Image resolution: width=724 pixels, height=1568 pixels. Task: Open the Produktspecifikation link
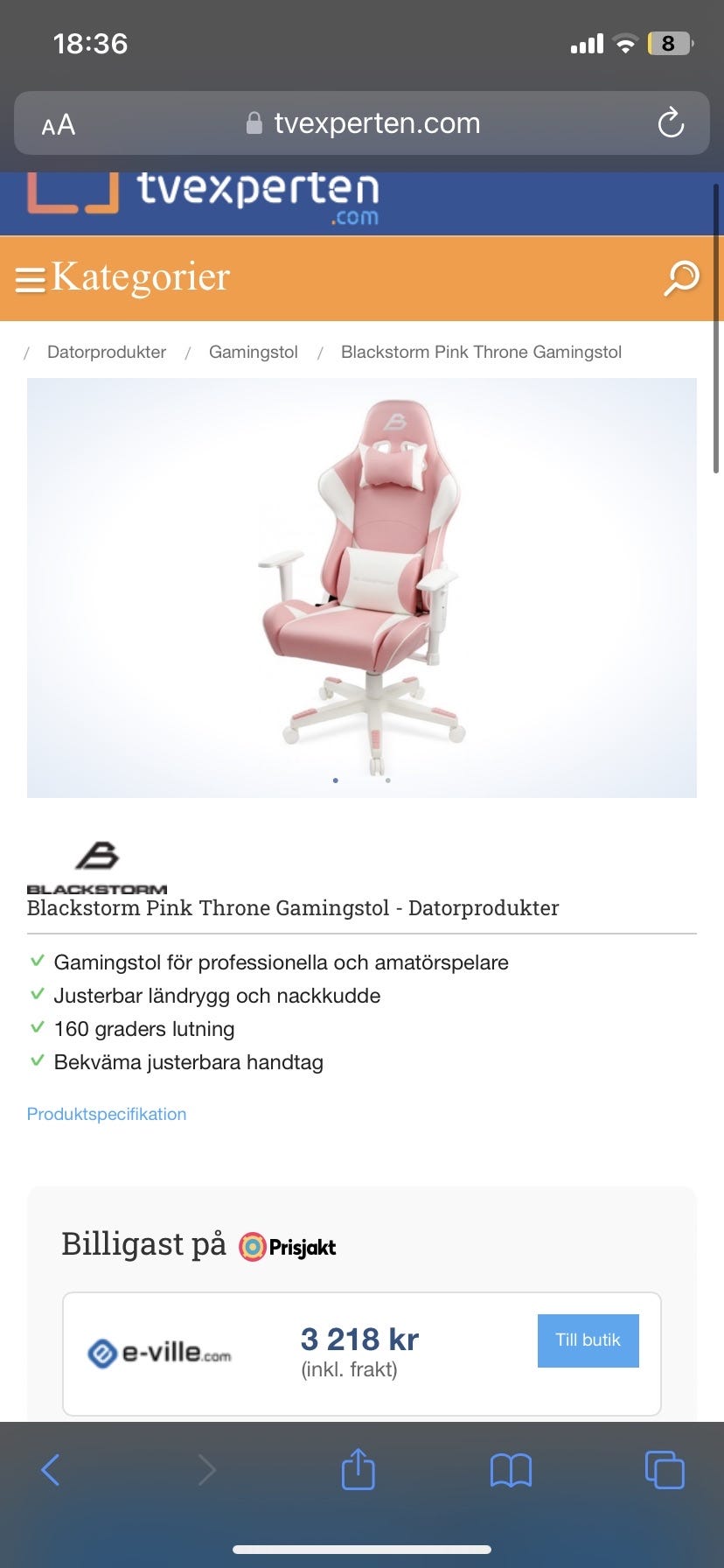click(x=106, y=1113)
